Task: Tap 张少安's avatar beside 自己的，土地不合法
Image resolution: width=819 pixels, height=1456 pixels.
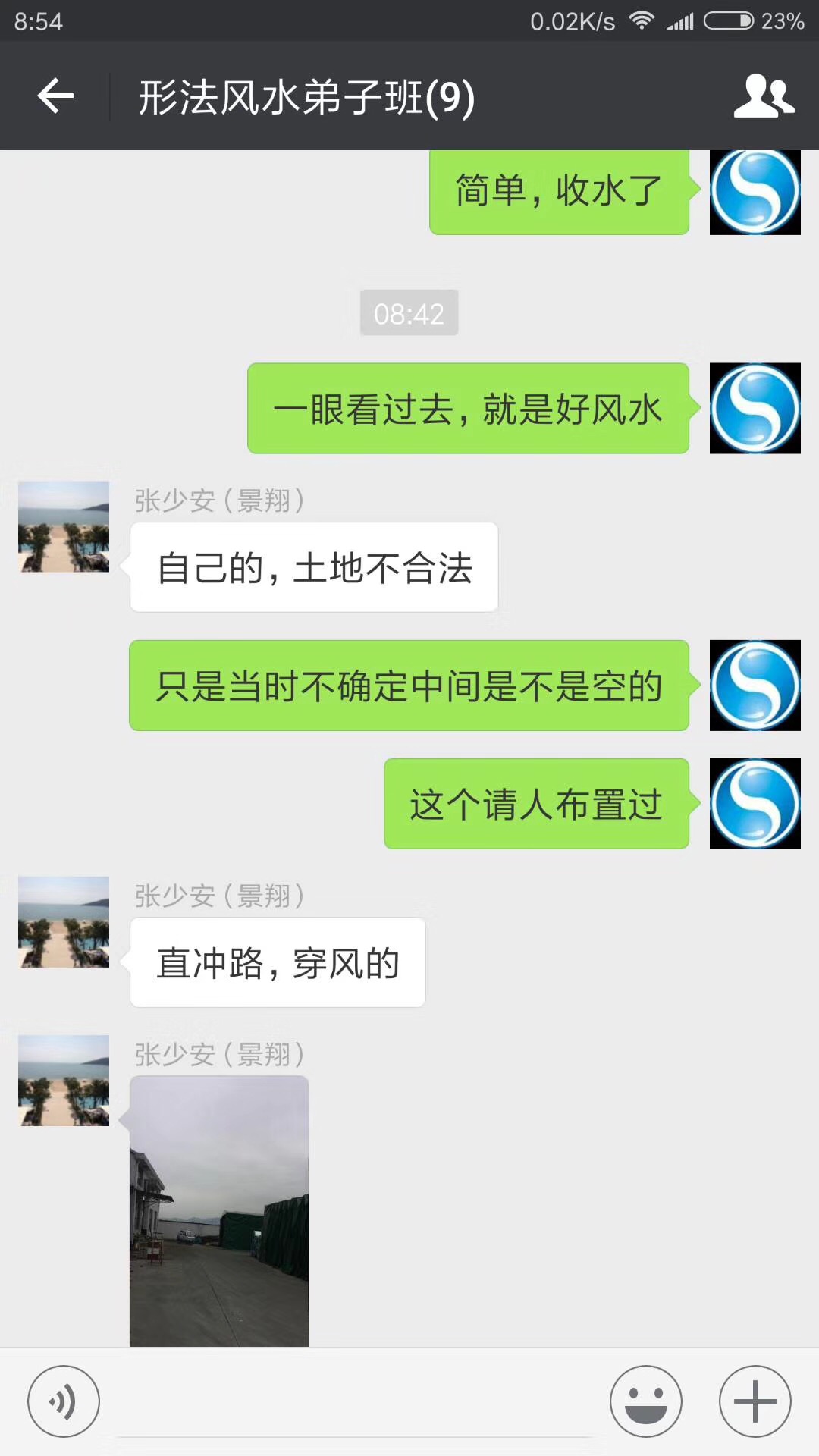Action: pos(64,526)
